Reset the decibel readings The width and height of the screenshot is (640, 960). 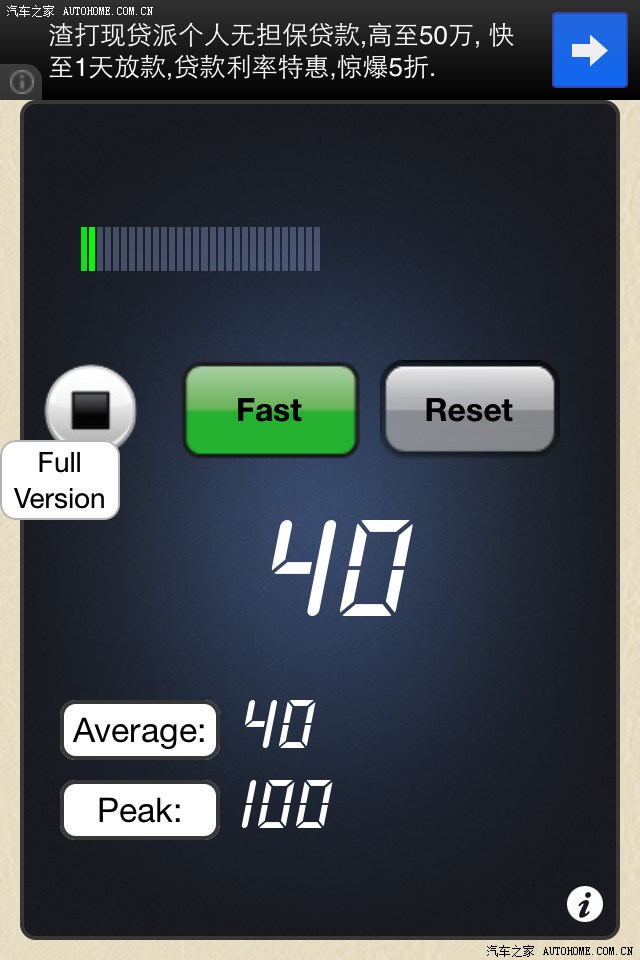[x=469, y=410]
